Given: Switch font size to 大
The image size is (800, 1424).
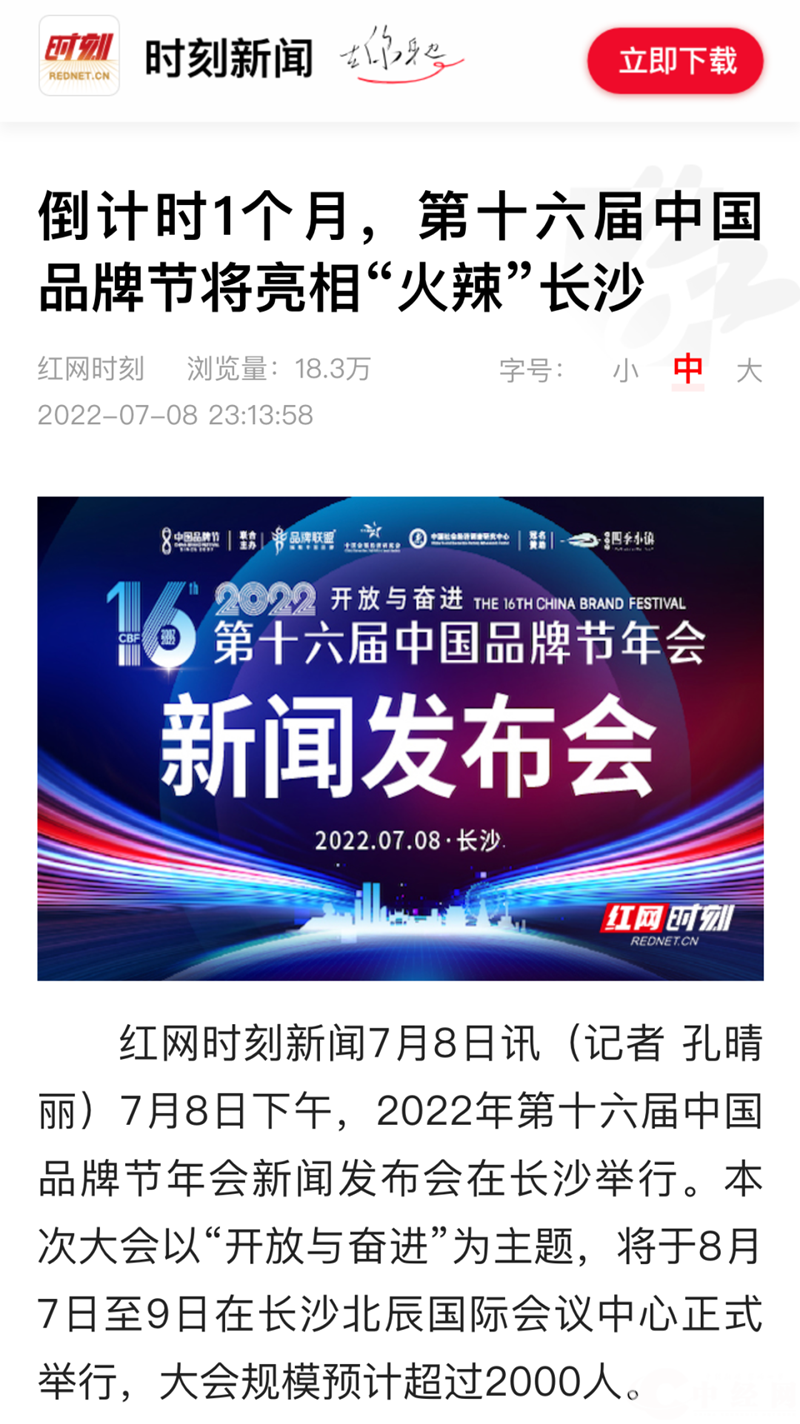Looking at the screenshot, I should point(749,370).
